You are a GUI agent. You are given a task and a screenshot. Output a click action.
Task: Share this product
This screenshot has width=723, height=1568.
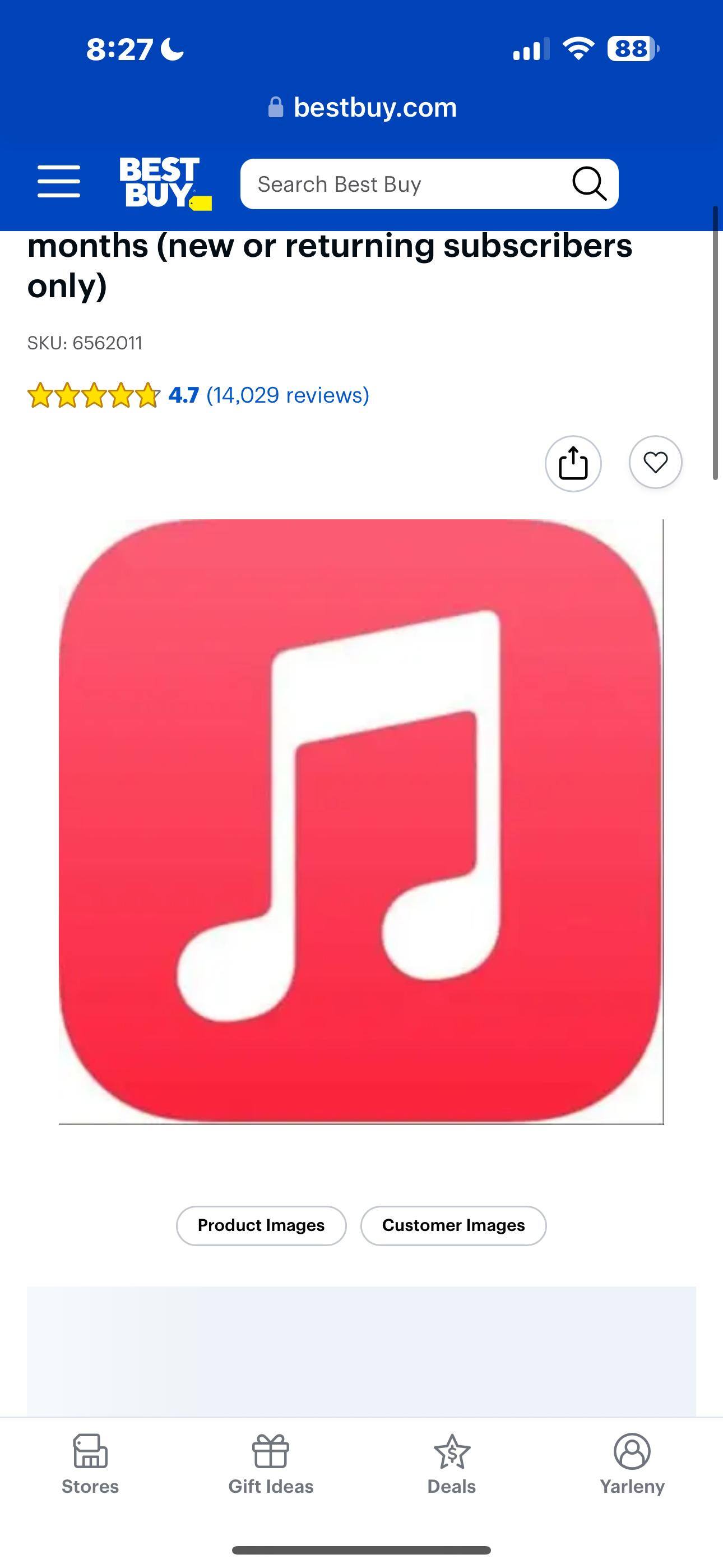pos(573,463)
